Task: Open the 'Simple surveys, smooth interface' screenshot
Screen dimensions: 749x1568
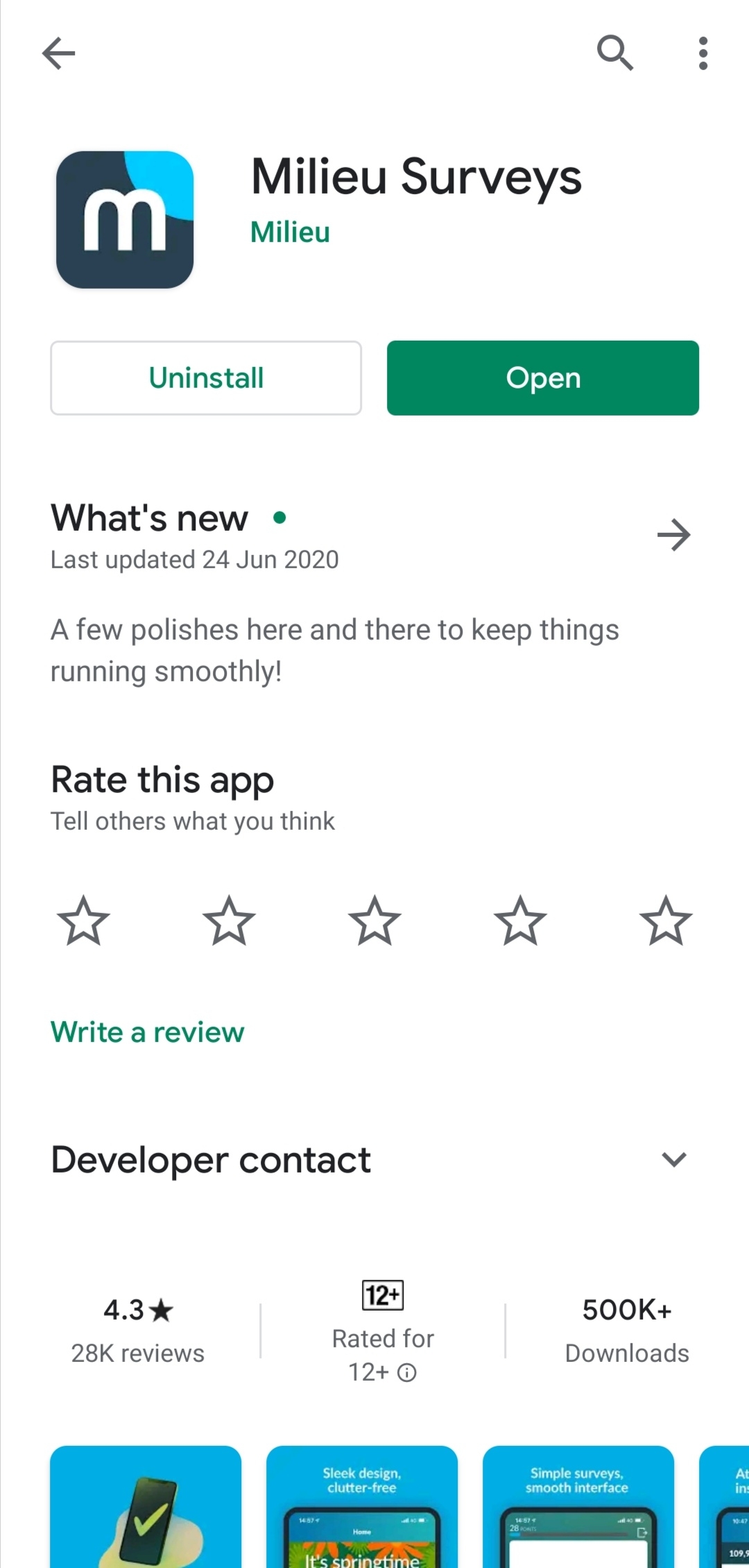Action: [x=578, y=1507]
